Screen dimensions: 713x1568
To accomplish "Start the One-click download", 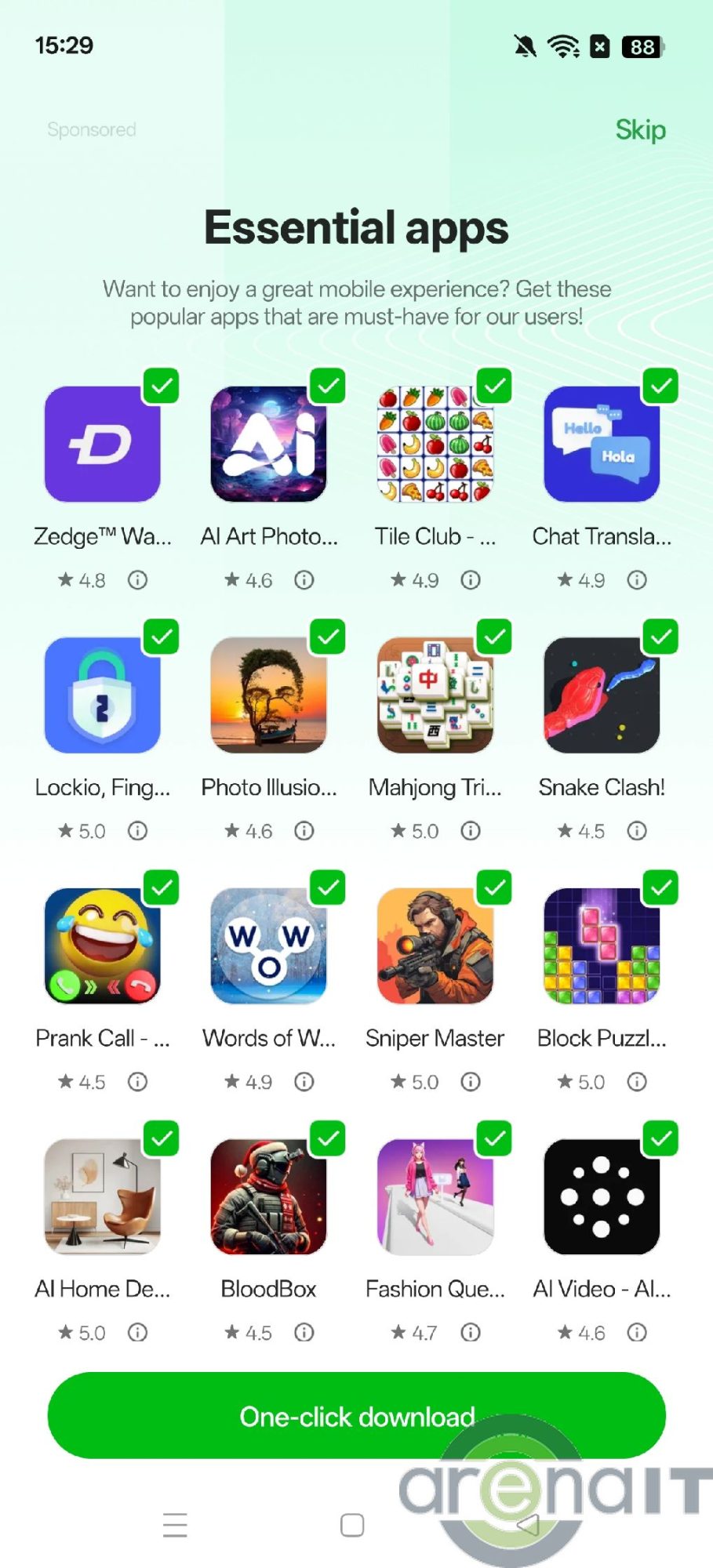I will [357, 1416].
